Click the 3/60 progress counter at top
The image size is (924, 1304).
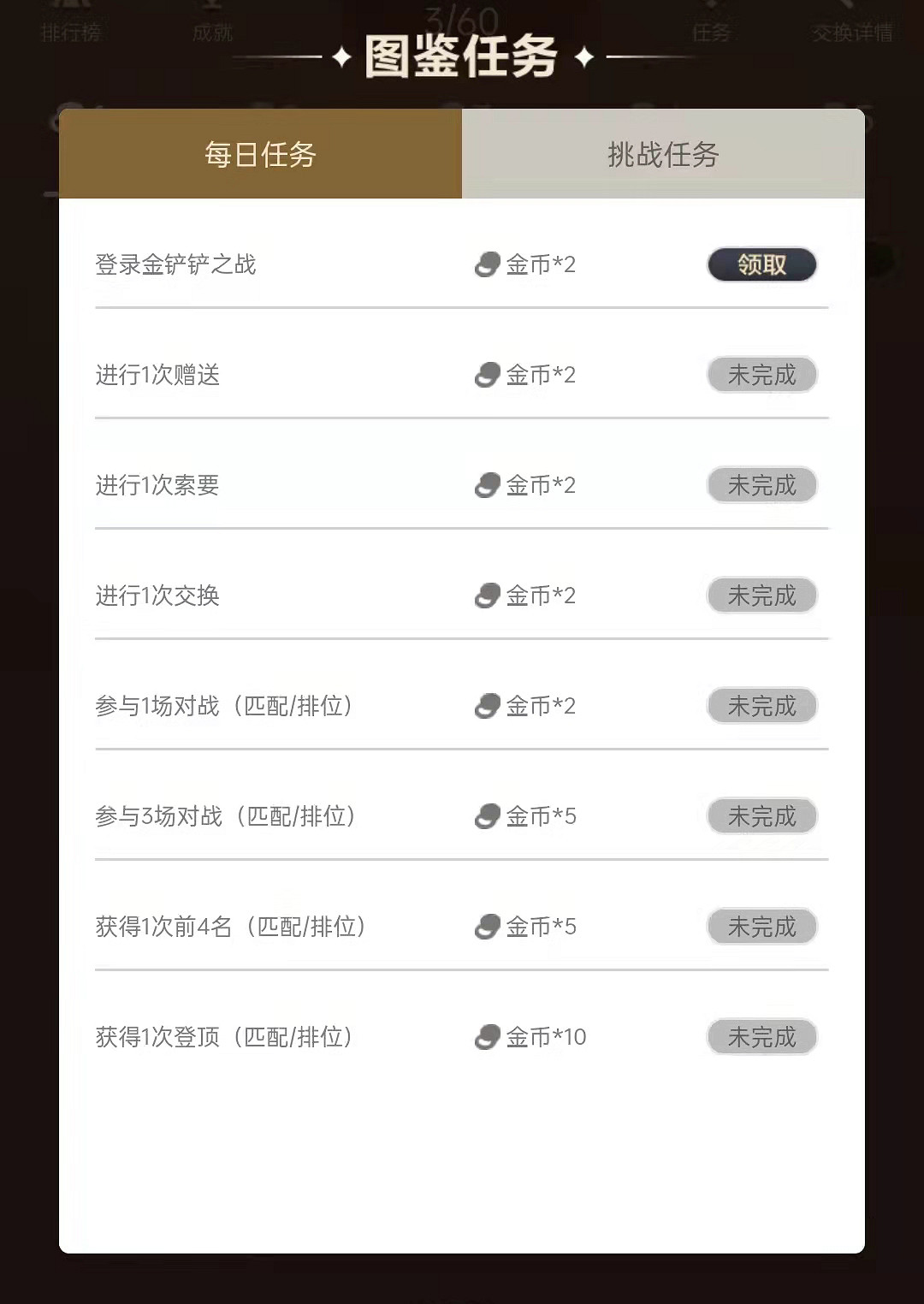pyautogui.click(x=460, y=17)
